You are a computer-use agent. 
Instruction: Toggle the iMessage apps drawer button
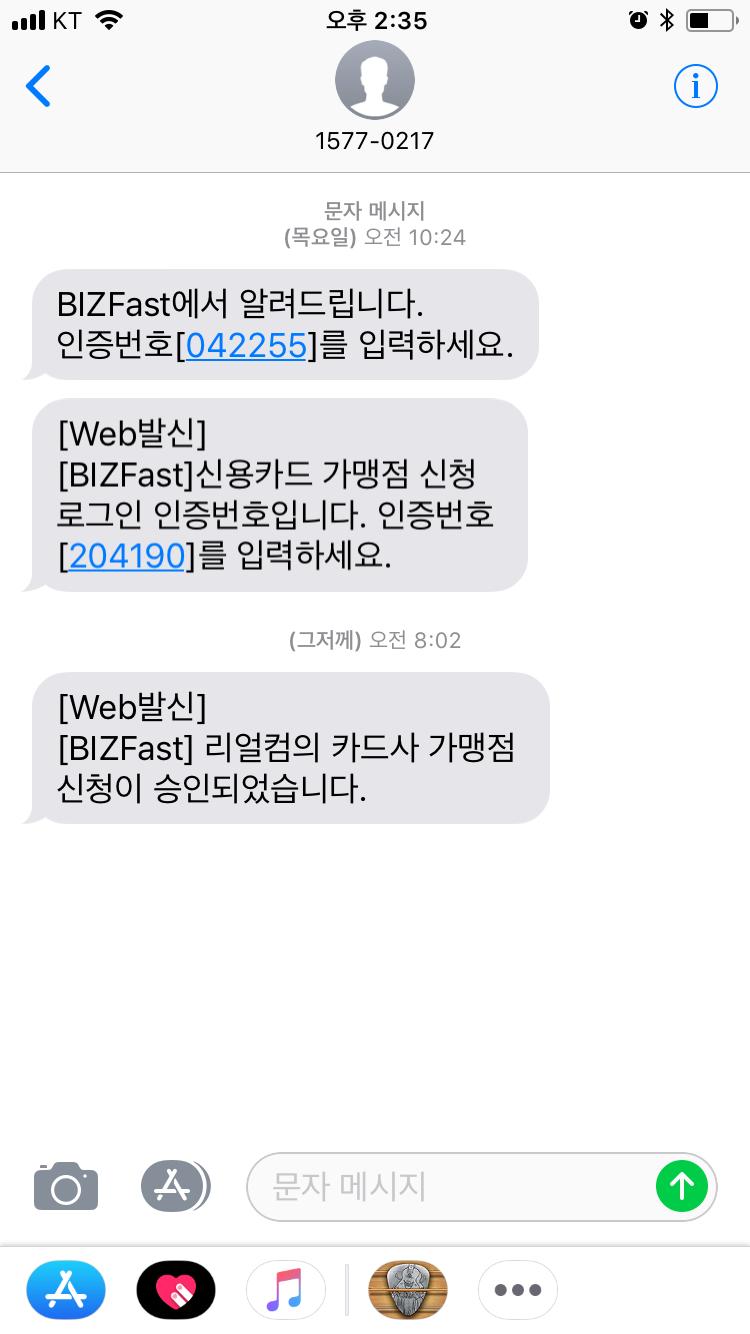click(x=175, y=1186)
